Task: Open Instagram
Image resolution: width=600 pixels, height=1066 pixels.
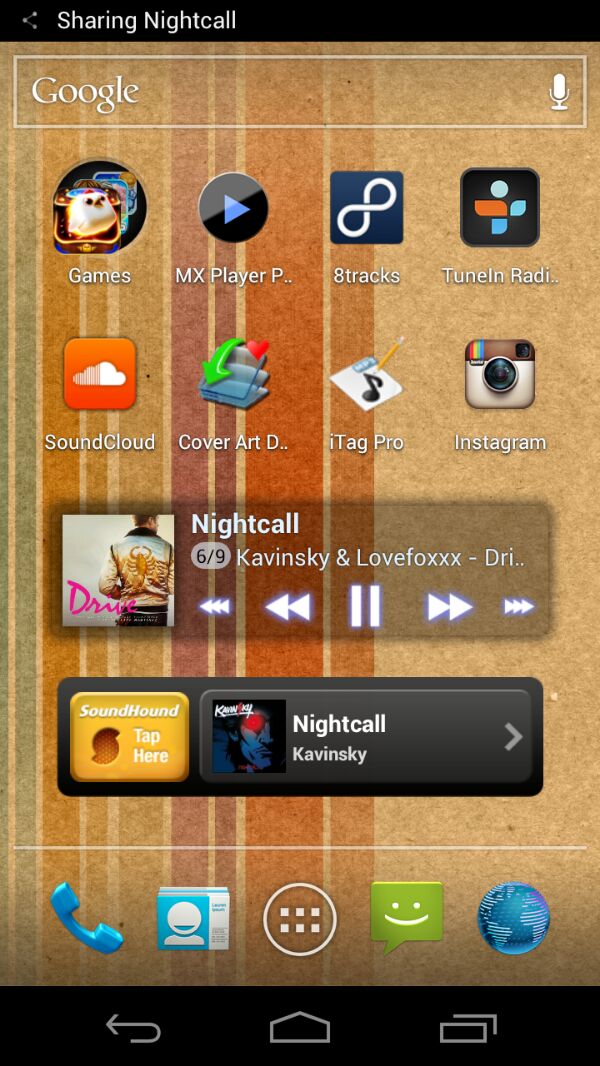Action: [x=499, y=375]
